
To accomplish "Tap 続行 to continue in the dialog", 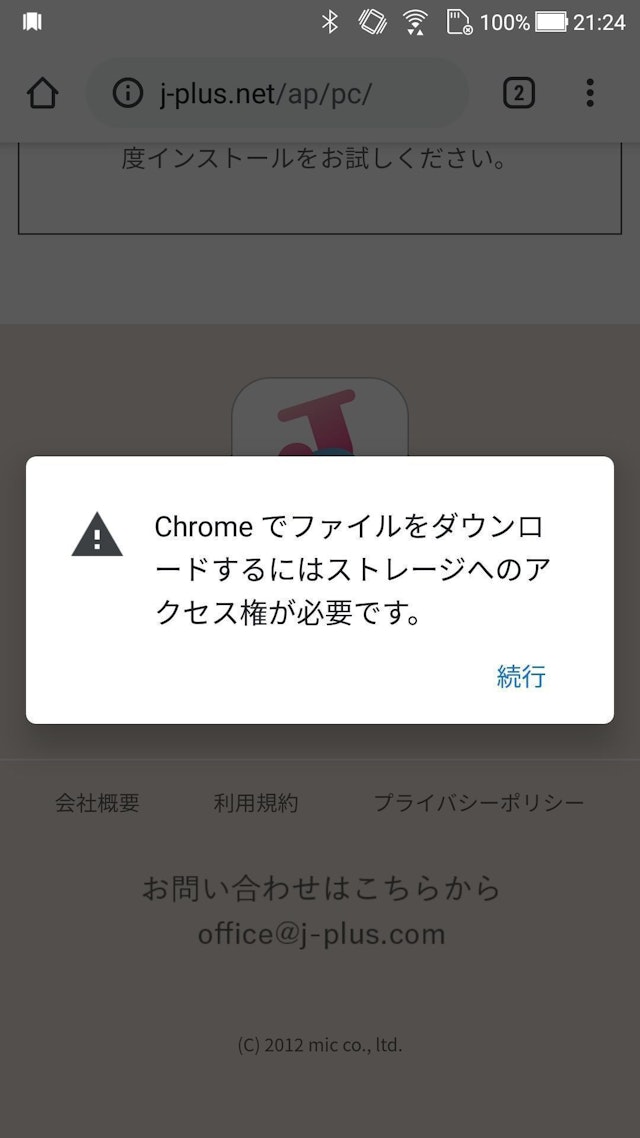I will [x=521, y=677].
